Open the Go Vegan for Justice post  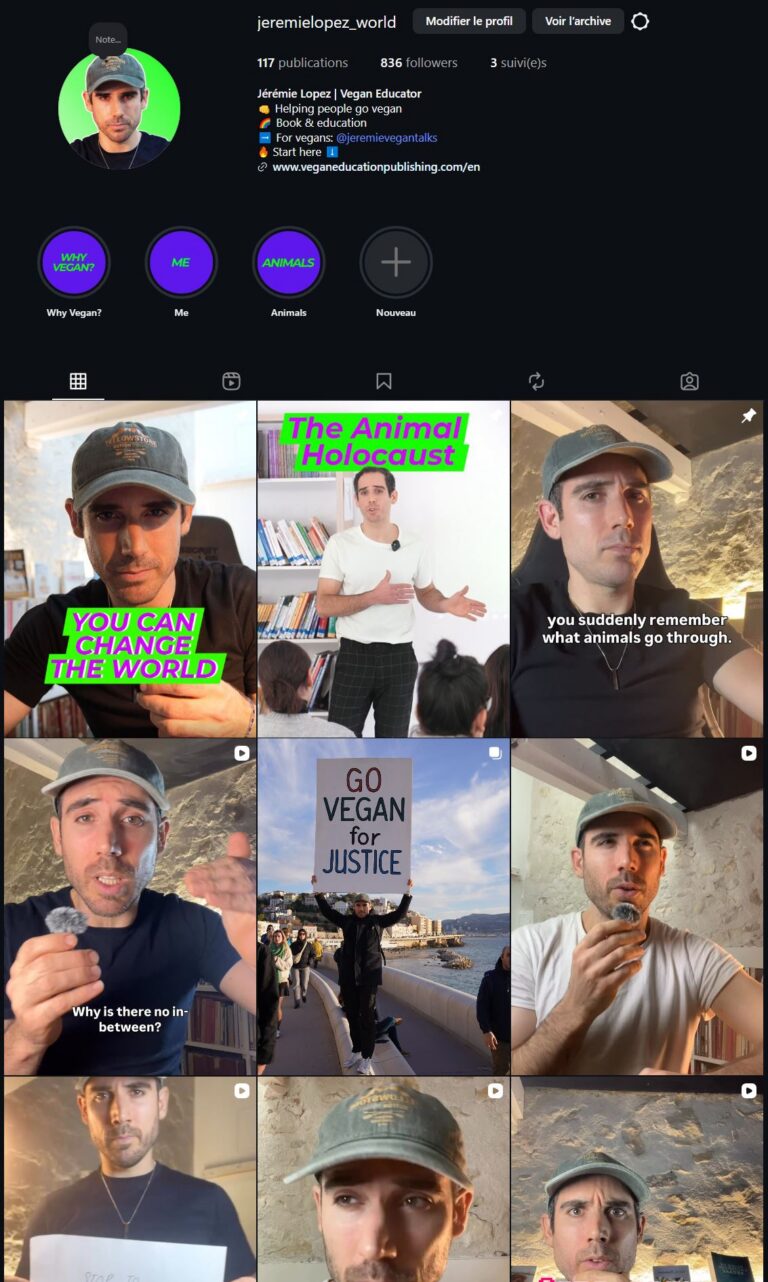383,907
